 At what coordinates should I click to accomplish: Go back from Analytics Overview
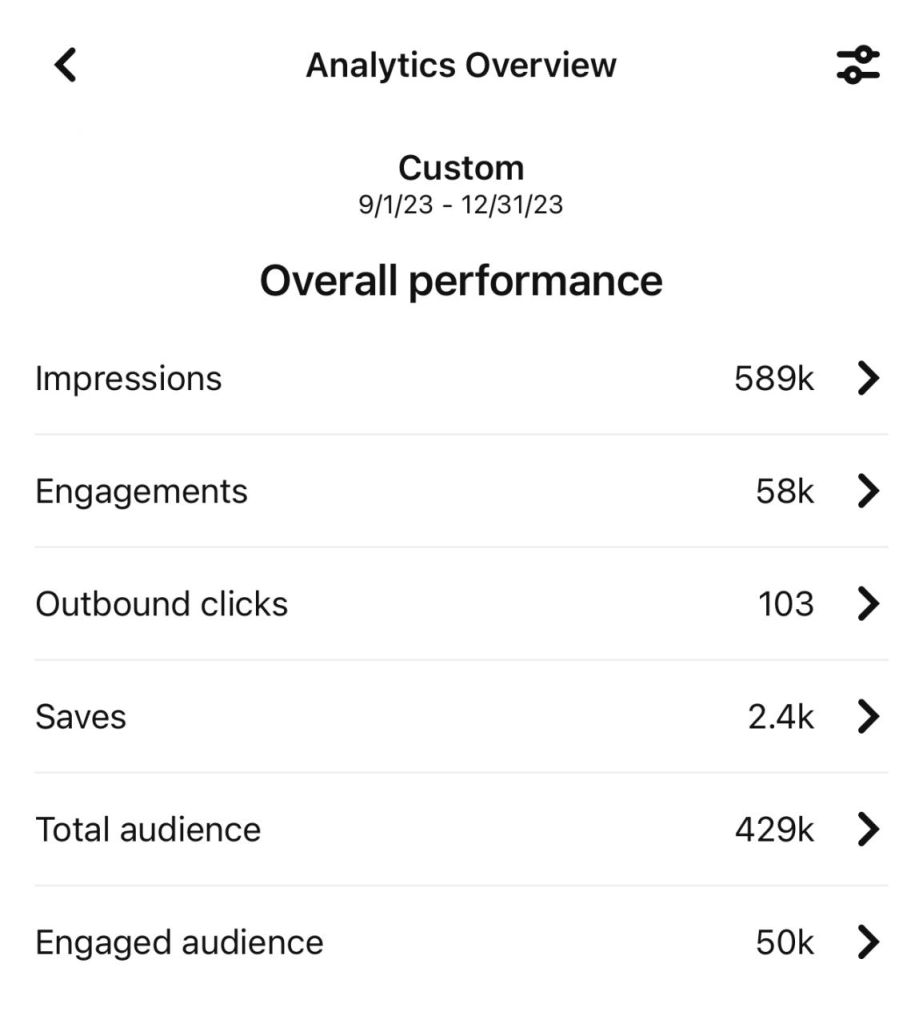(x=65, y=66)
